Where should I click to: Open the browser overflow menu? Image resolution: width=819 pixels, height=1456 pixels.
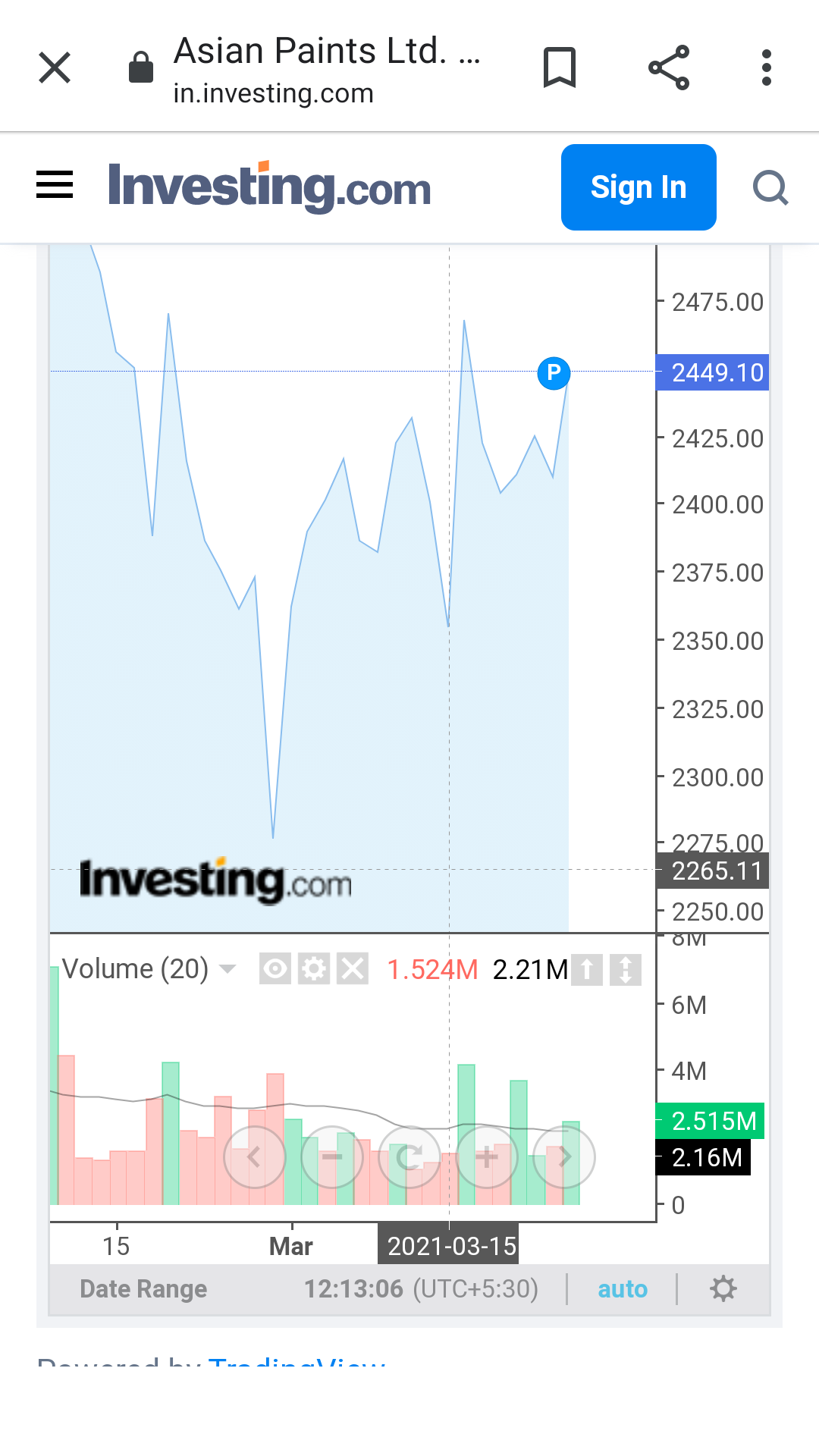tap(767, 68)
